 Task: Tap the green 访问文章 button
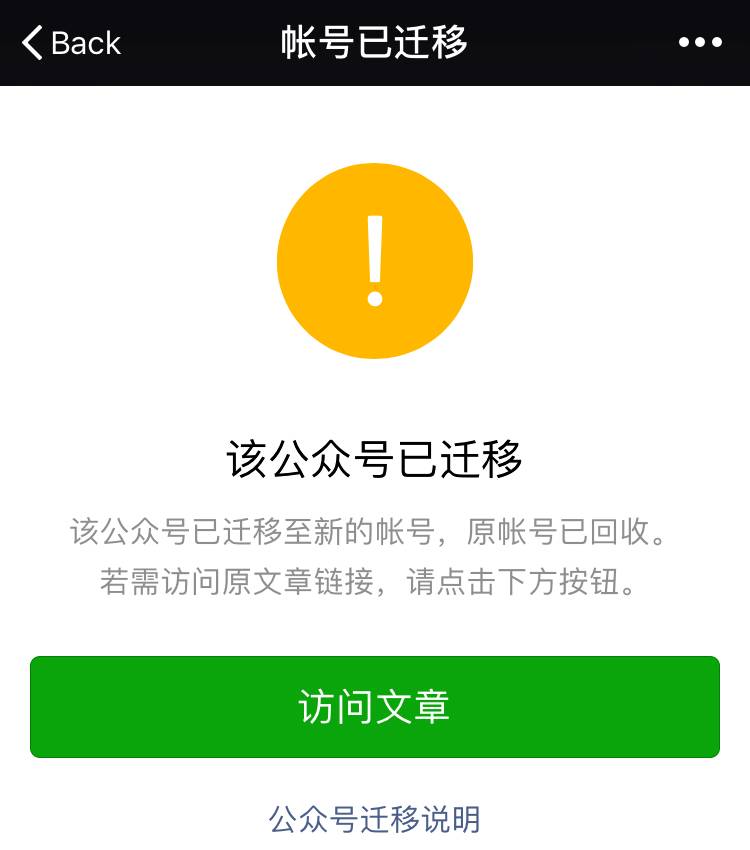tap(375, 707)
